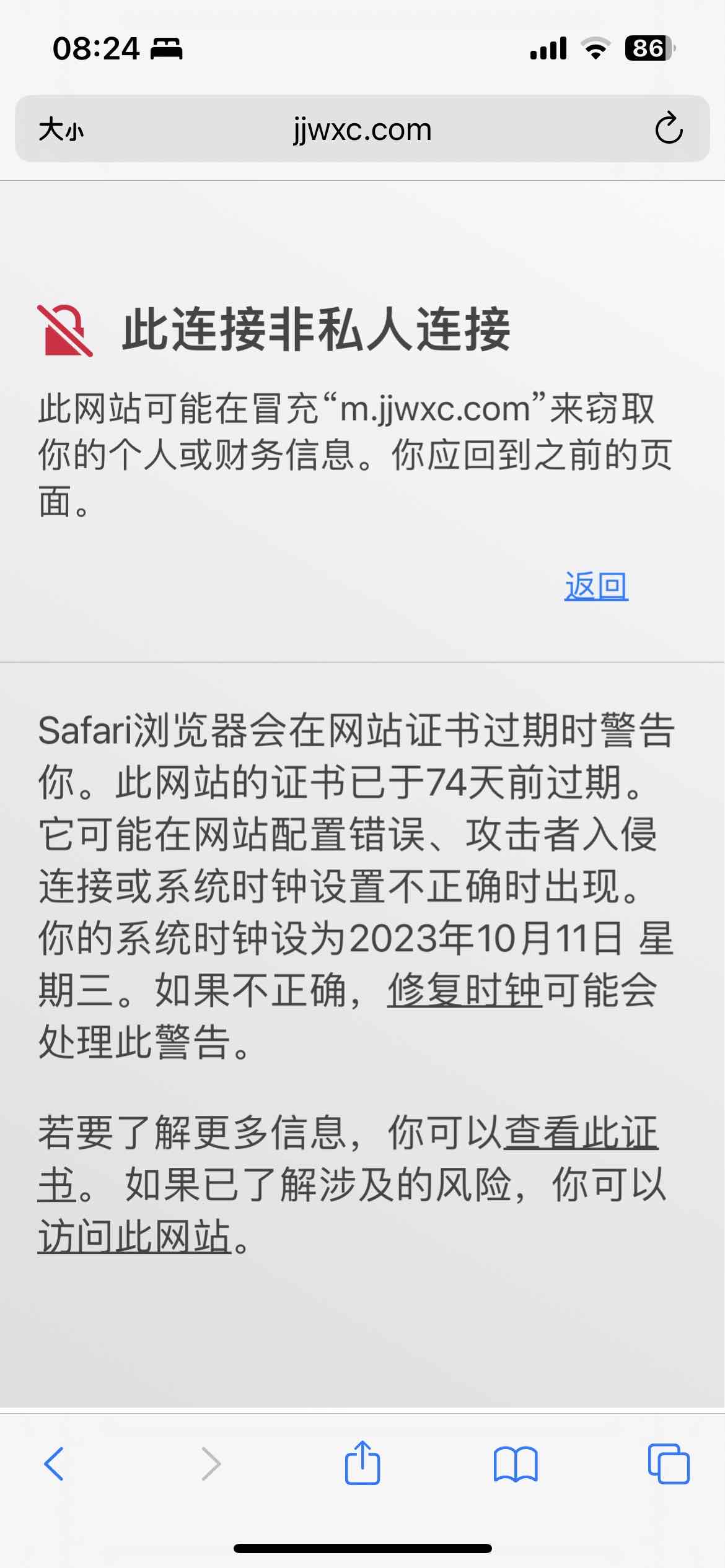This screenshot has width=725, height=1568.
Task: Open the share sheet
Action: coord(362,1463)
